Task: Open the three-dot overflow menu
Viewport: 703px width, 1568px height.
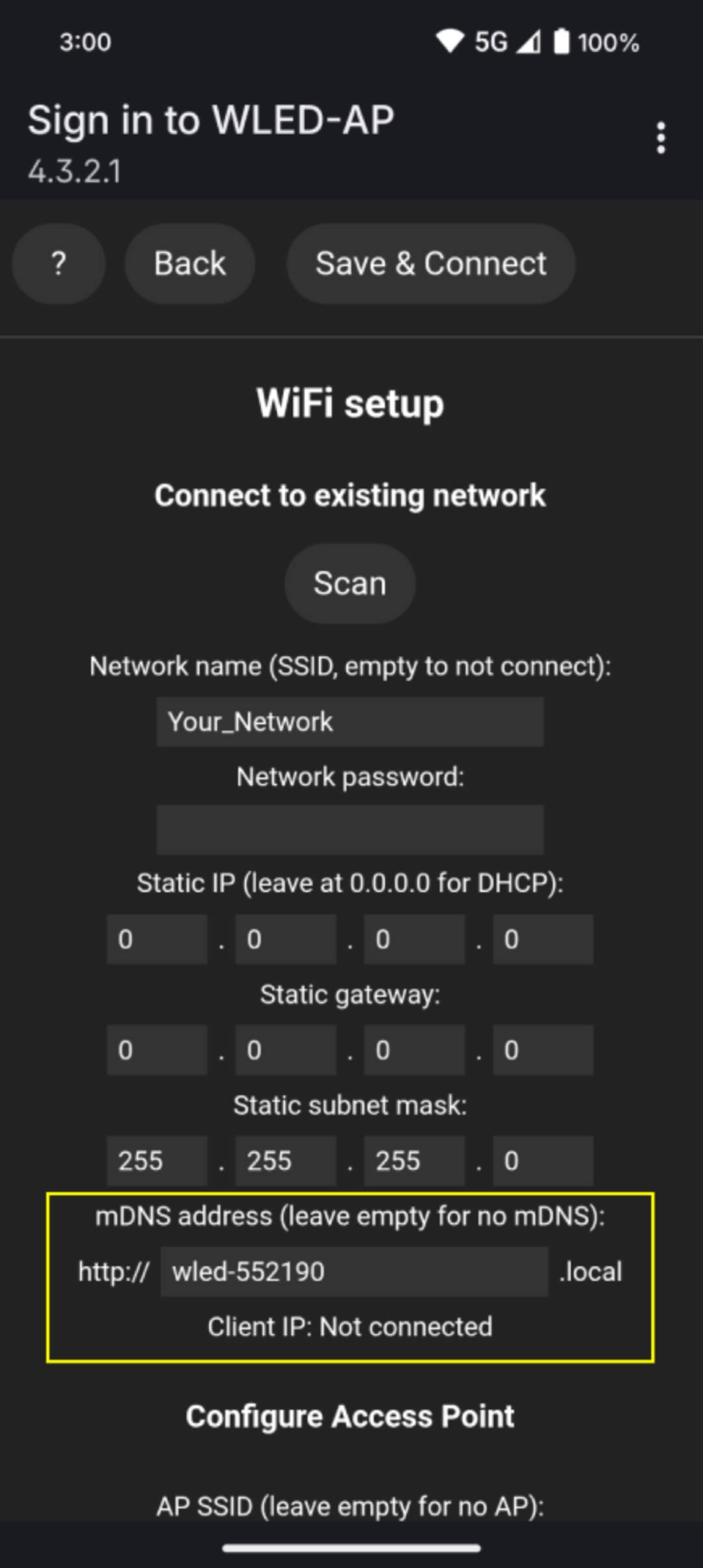Action: (x=661, y=138)
